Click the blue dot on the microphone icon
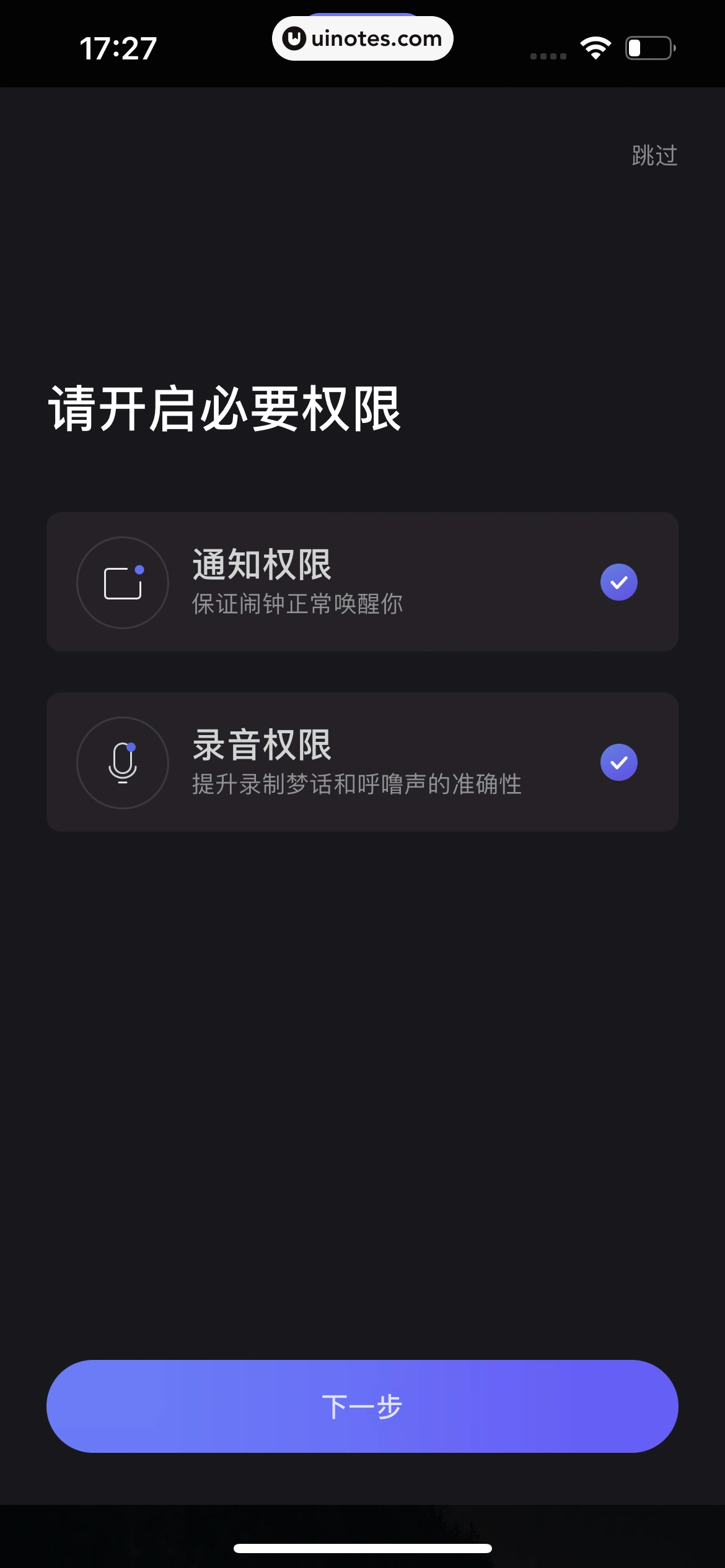725x1568 pixels. (x=131, y=747)
